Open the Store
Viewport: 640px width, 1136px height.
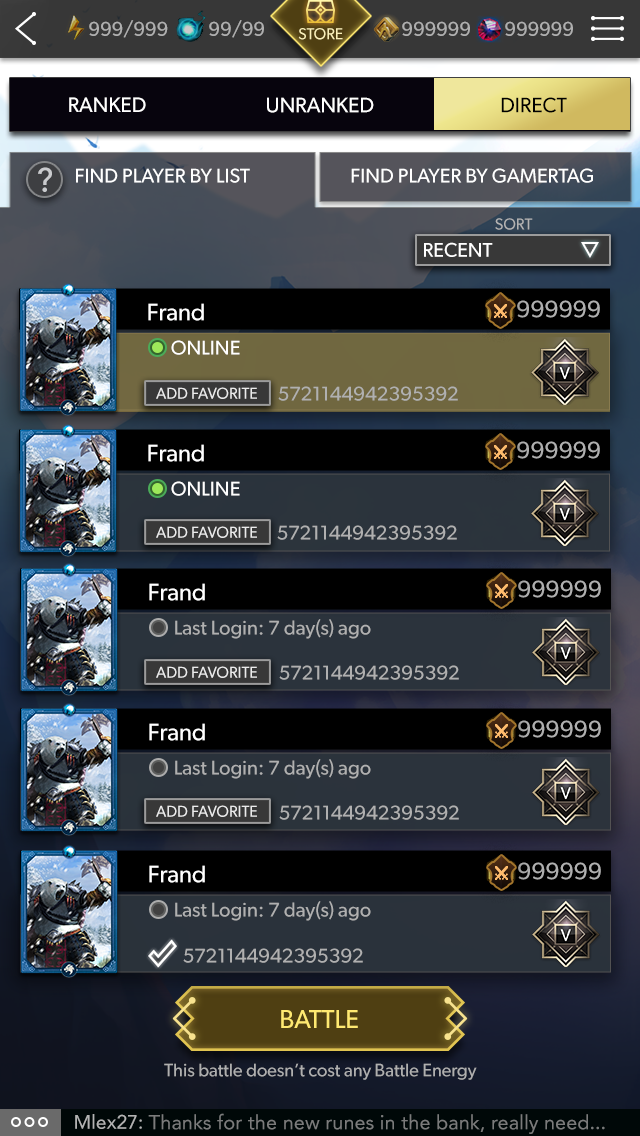[x=320, y=29]
